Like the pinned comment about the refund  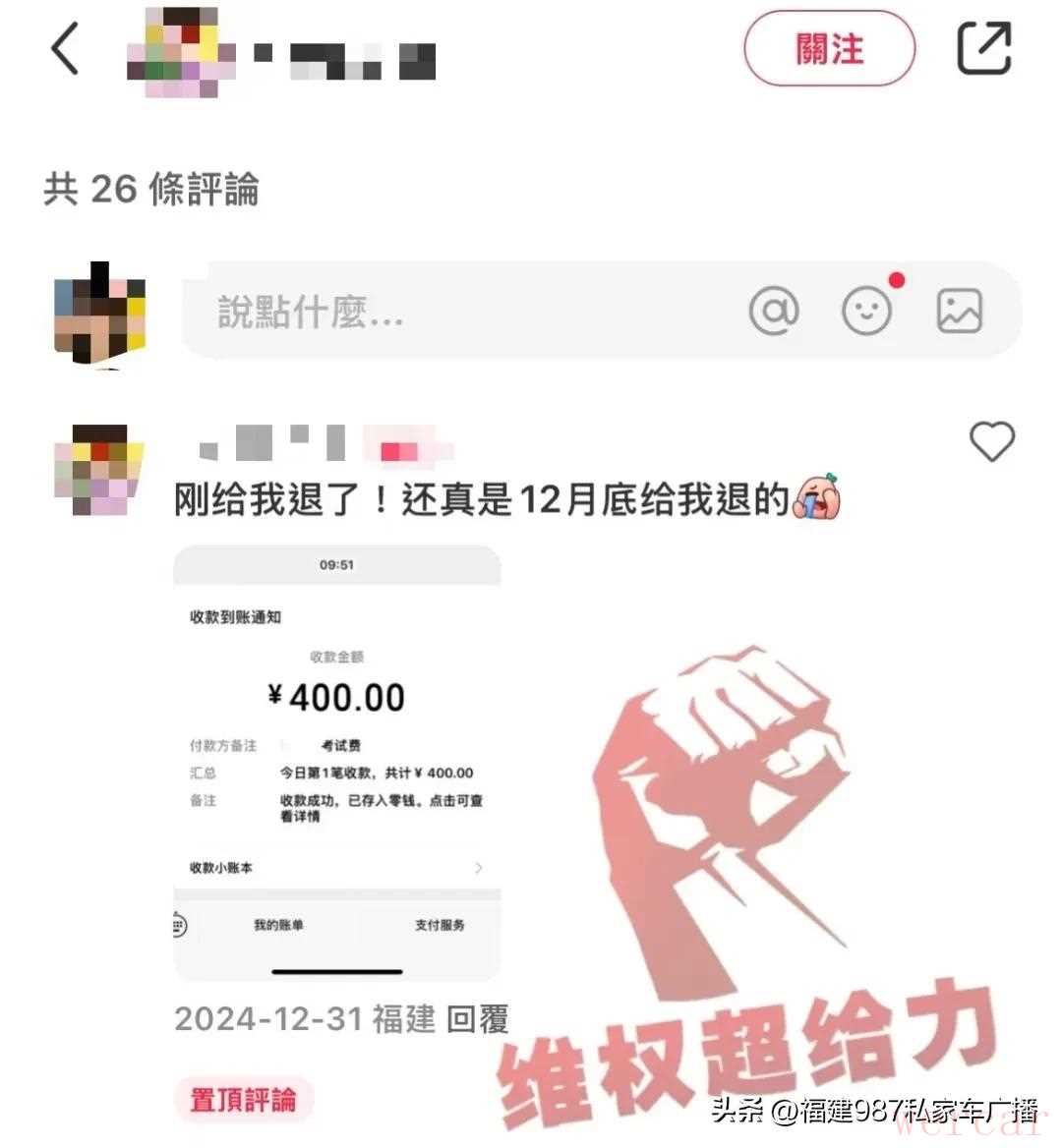(x=991, y=441)
